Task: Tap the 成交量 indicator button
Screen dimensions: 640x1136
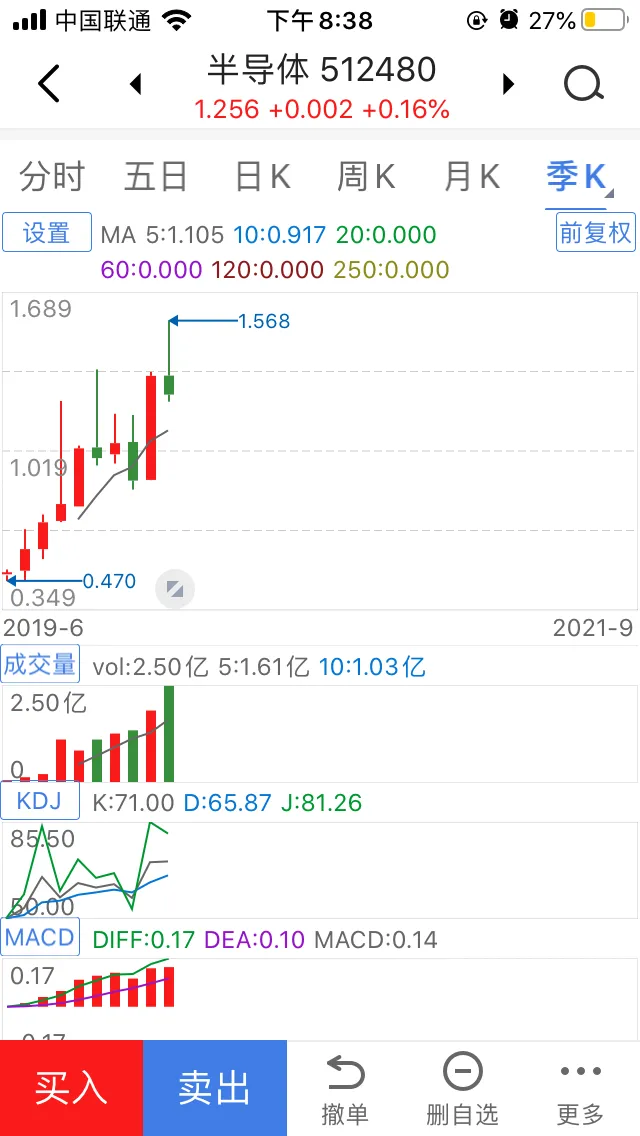Action: click(x=40, y=664)
